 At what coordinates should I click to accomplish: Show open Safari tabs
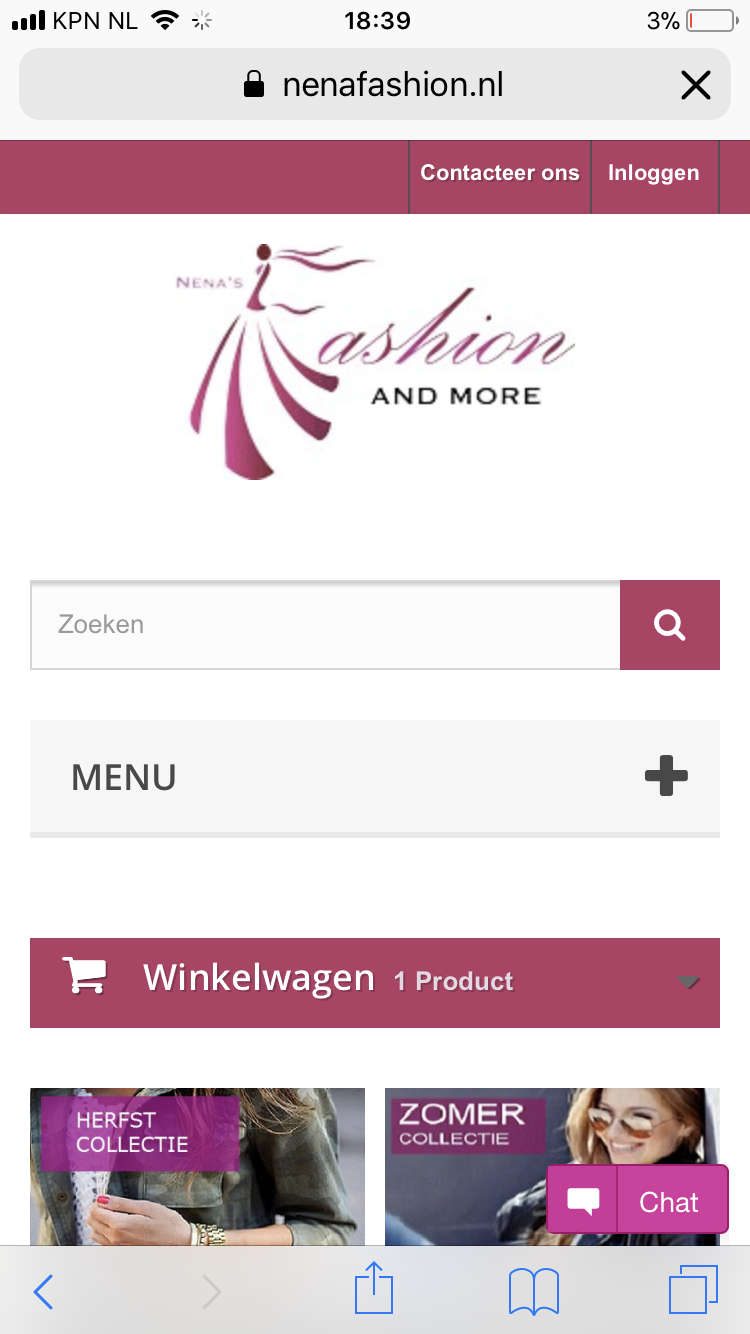693,1290
